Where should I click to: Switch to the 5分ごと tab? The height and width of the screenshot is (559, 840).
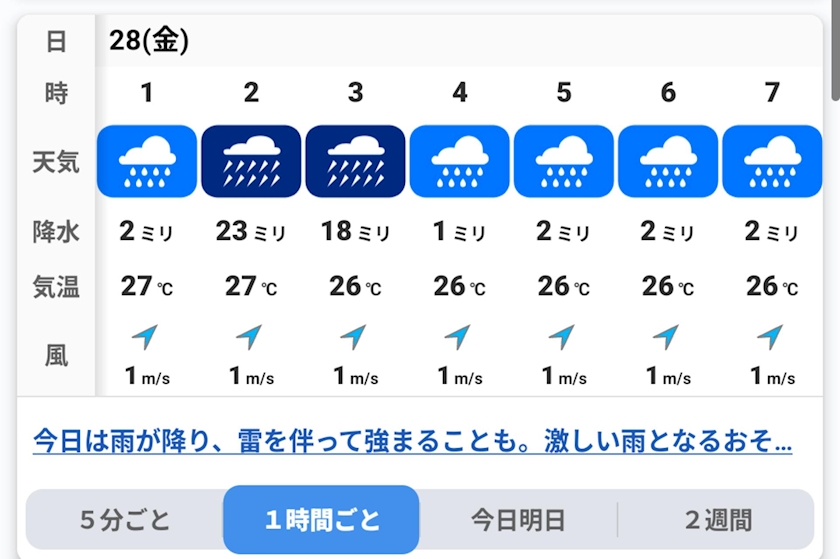click(x=125, y=519)
